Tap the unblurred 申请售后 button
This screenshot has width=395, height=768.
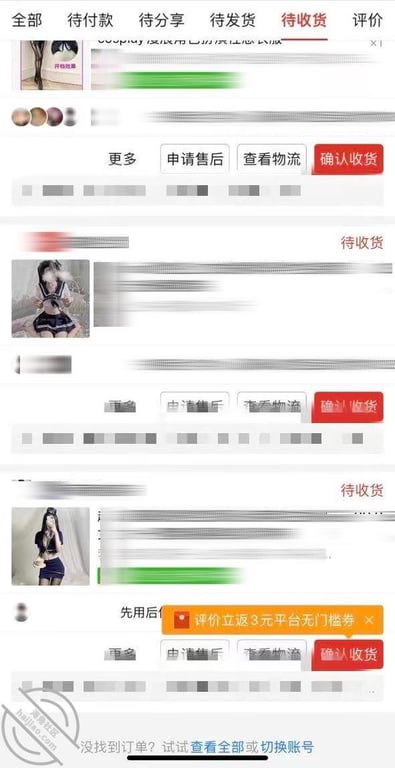pyautogui.click(x=195, y=159)
